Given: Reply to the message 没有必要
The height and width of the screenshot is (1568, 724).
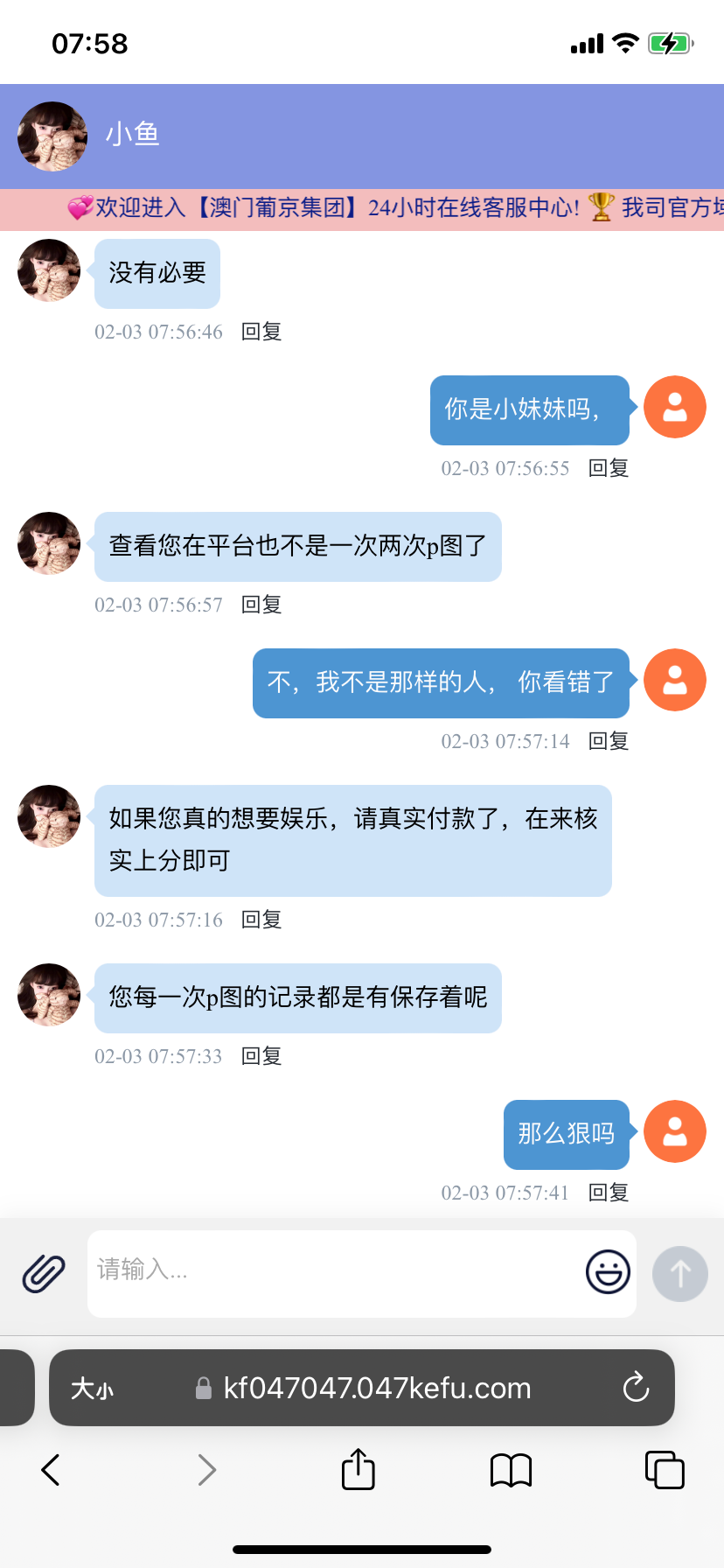Looking at the screenshot, I should 261,332.
